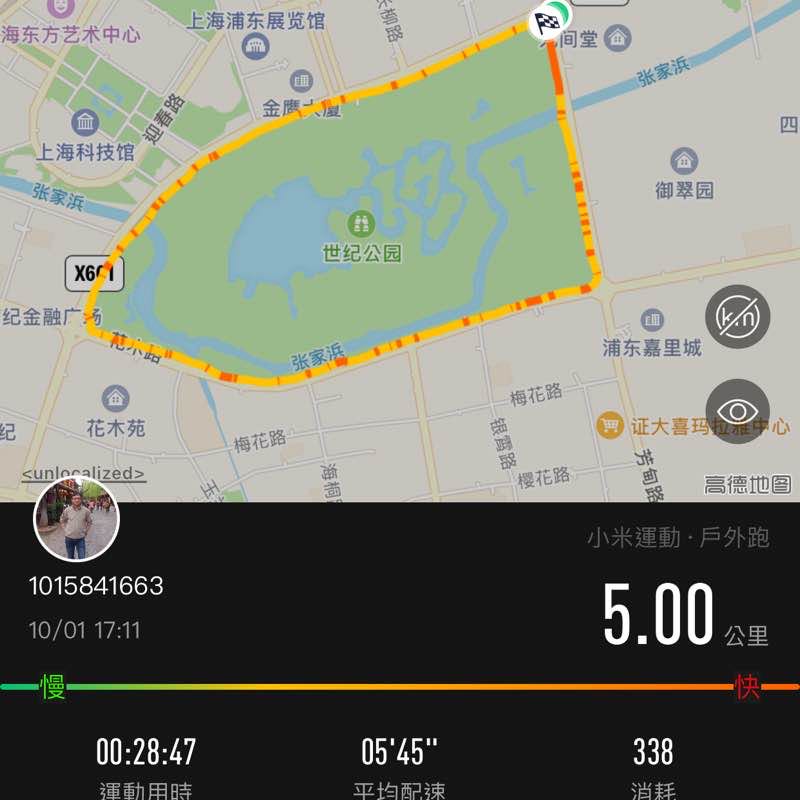
Task: Toggle map visibility with the eye icon
Action: pyautogui.click(x=737, y=411)
